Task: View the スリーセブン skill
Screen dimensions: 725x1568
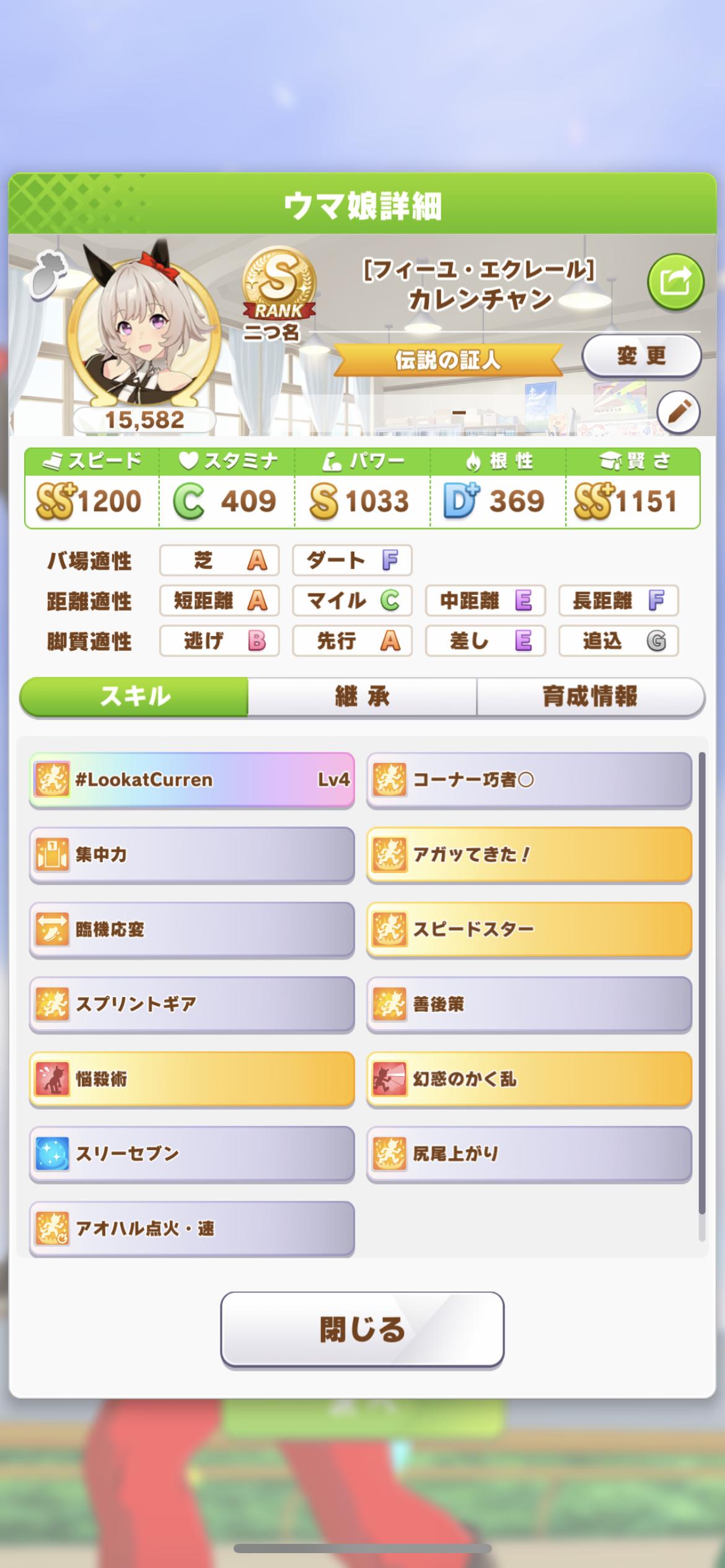Action: point(191,1154)
